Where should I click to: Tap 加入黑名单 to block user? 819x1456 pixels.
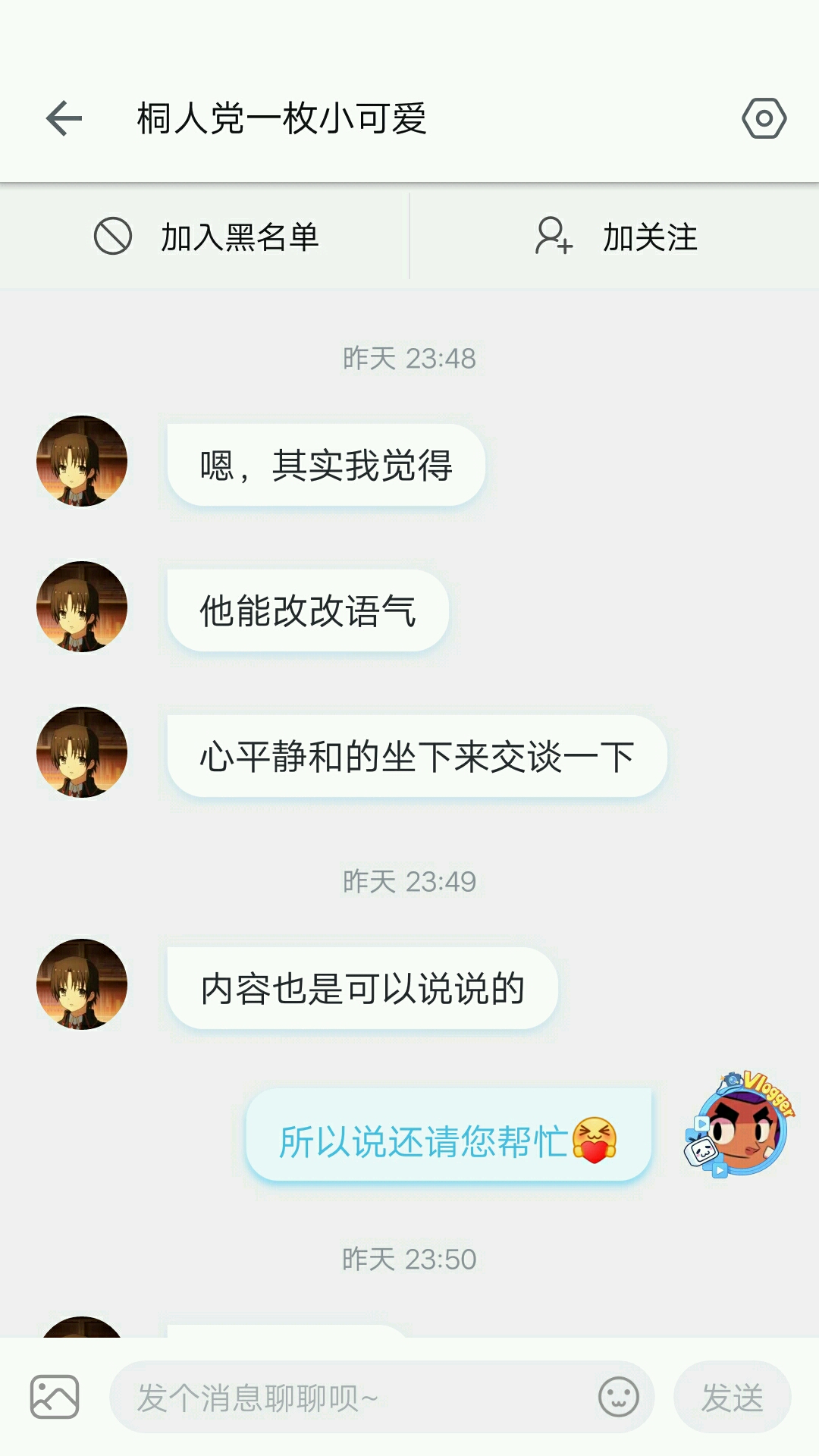[x=206, y=237]
